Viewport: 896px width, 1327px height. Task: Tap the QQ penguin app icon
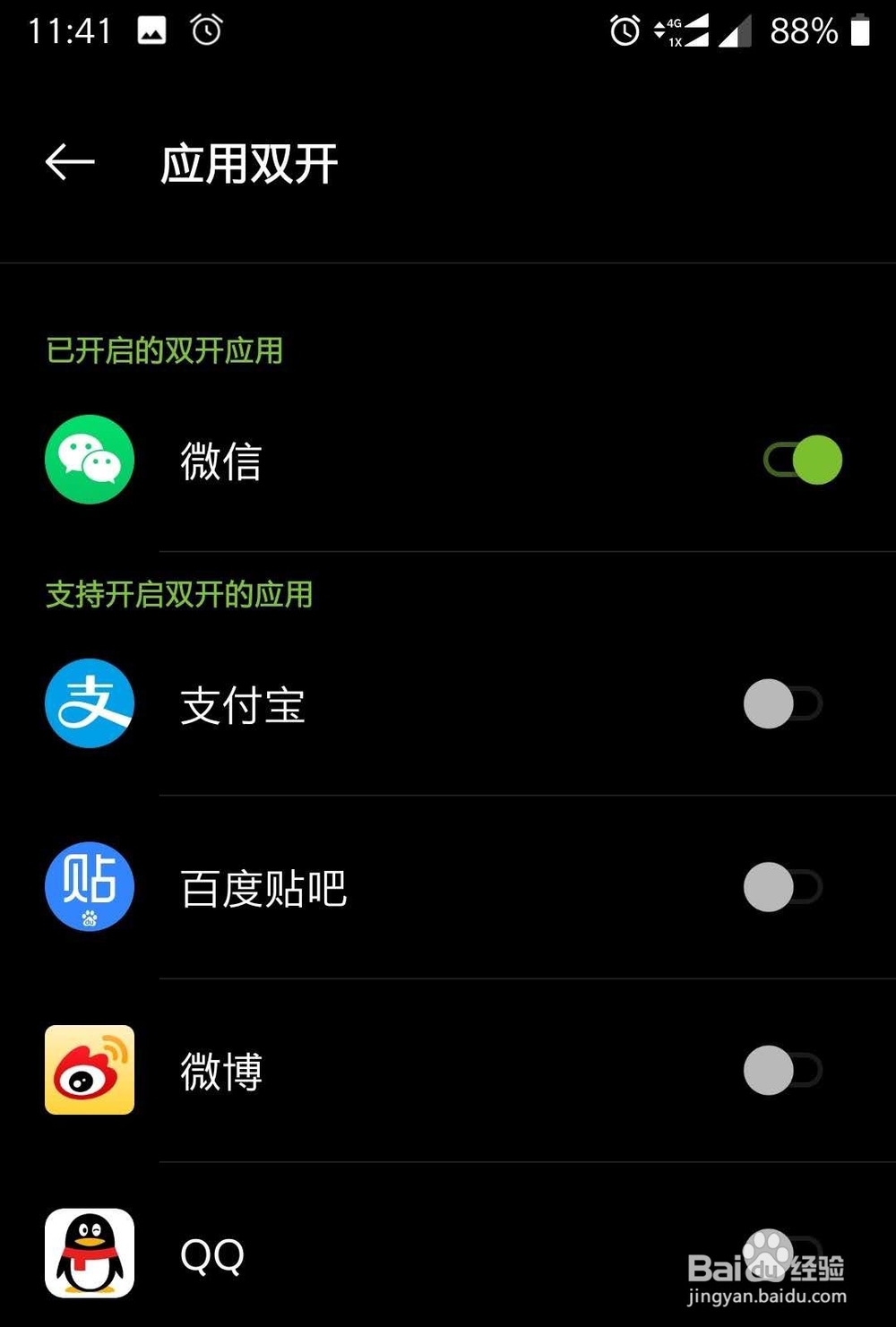coord(89,1254)
